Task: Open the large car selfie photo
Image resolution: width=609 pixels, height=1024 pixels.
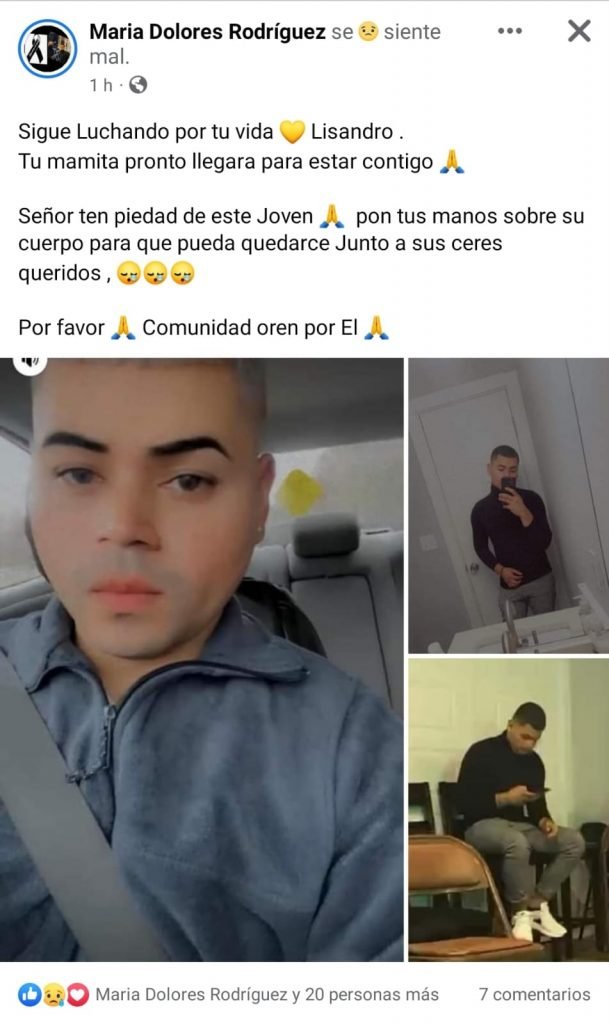Action: 202,660
